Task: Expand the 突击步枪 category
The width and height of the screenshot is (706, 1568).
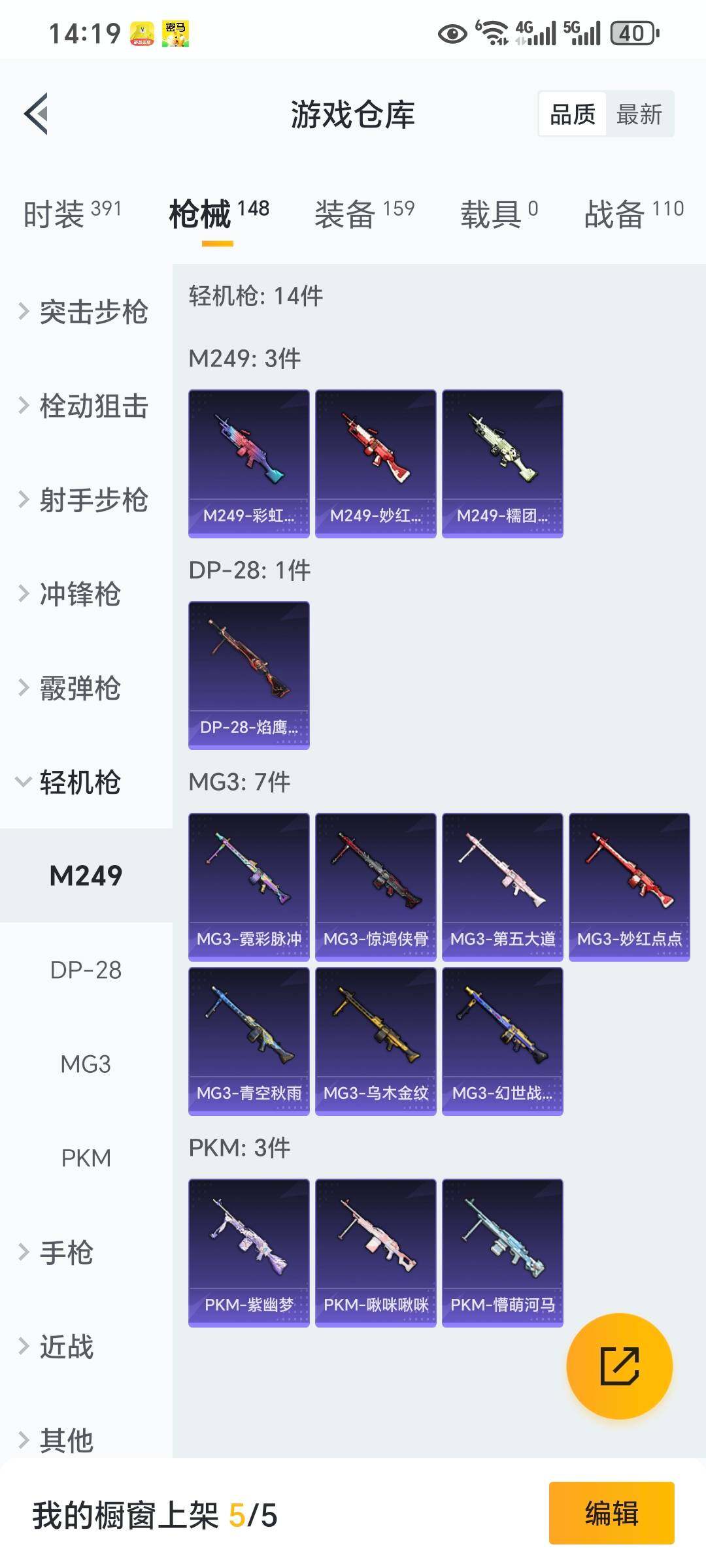Action: (x=85, y=312)
